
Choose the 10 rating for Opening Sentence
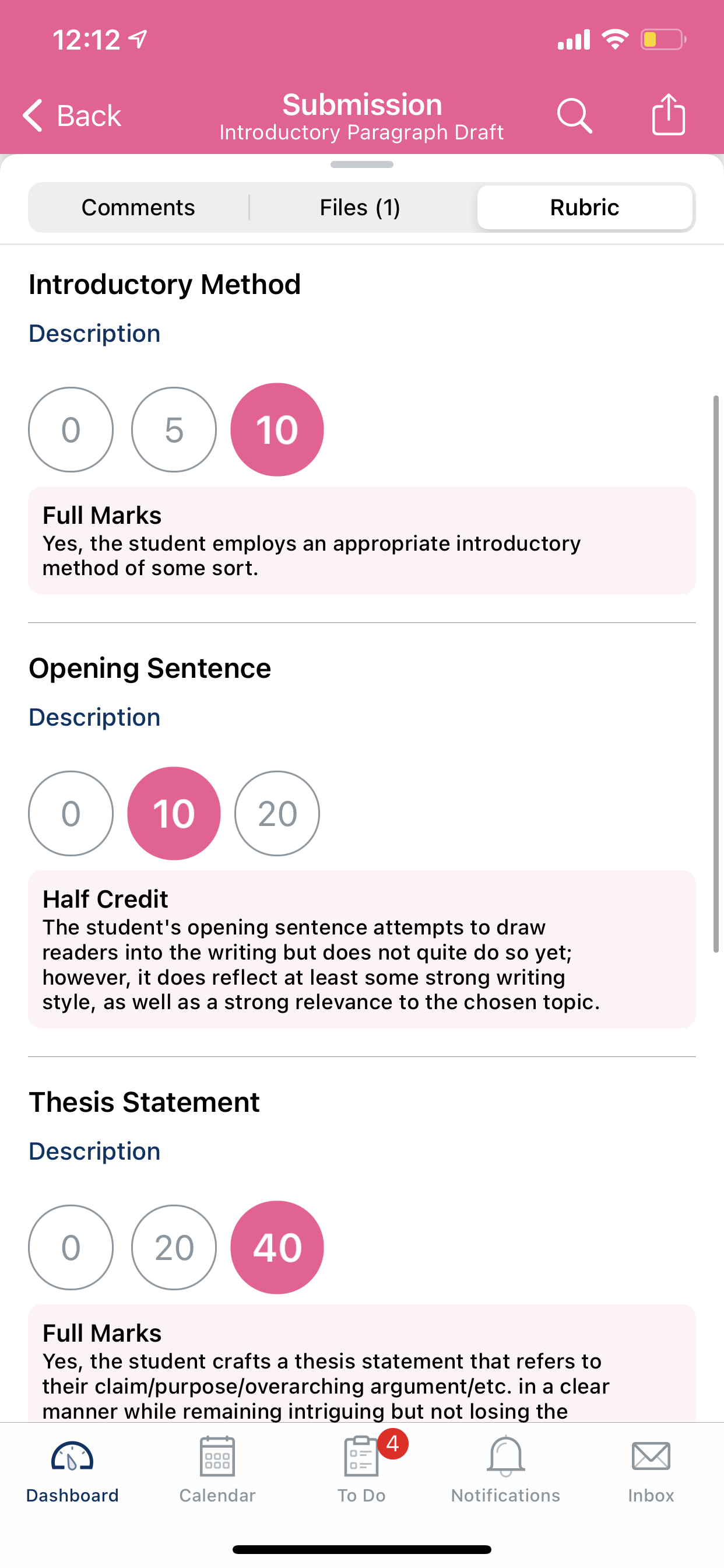174,813
